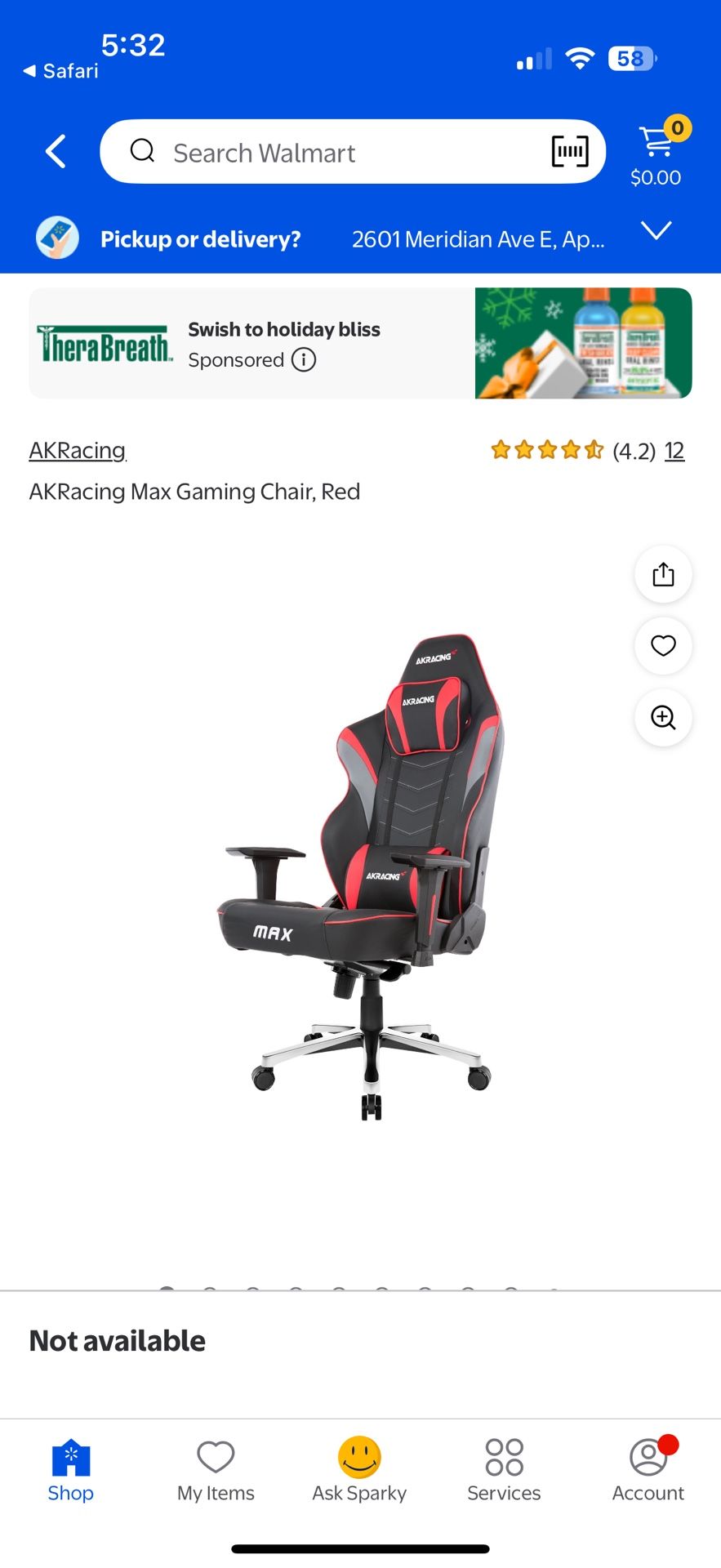Open the barcode scanner in the search bar
Viewport: 721px width, 1568px height.
coord(569,151)
